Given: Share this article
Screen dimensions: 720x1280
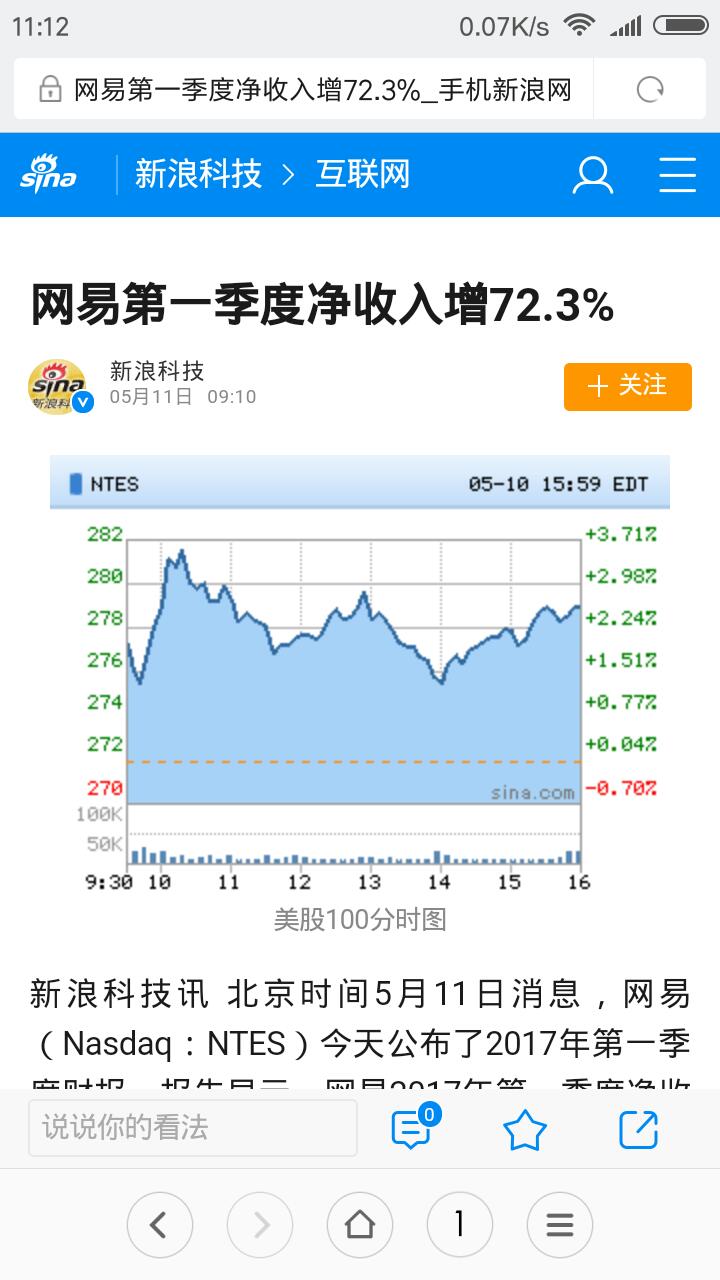Looking at the screenshot, I should pyautogui.click(x=638, y=1129).
